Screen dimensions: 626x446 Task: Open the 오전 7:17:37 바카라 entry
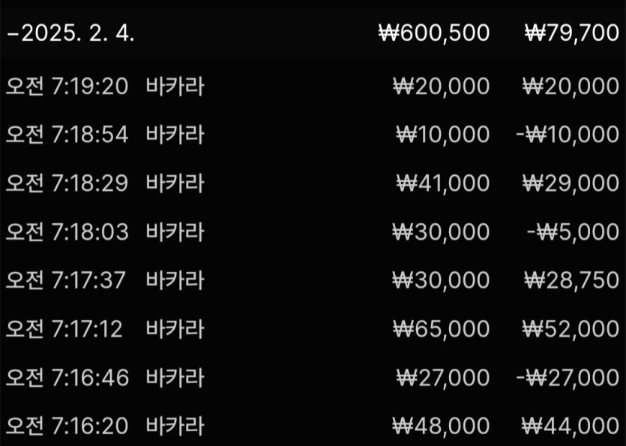click(x=105, y=280)
